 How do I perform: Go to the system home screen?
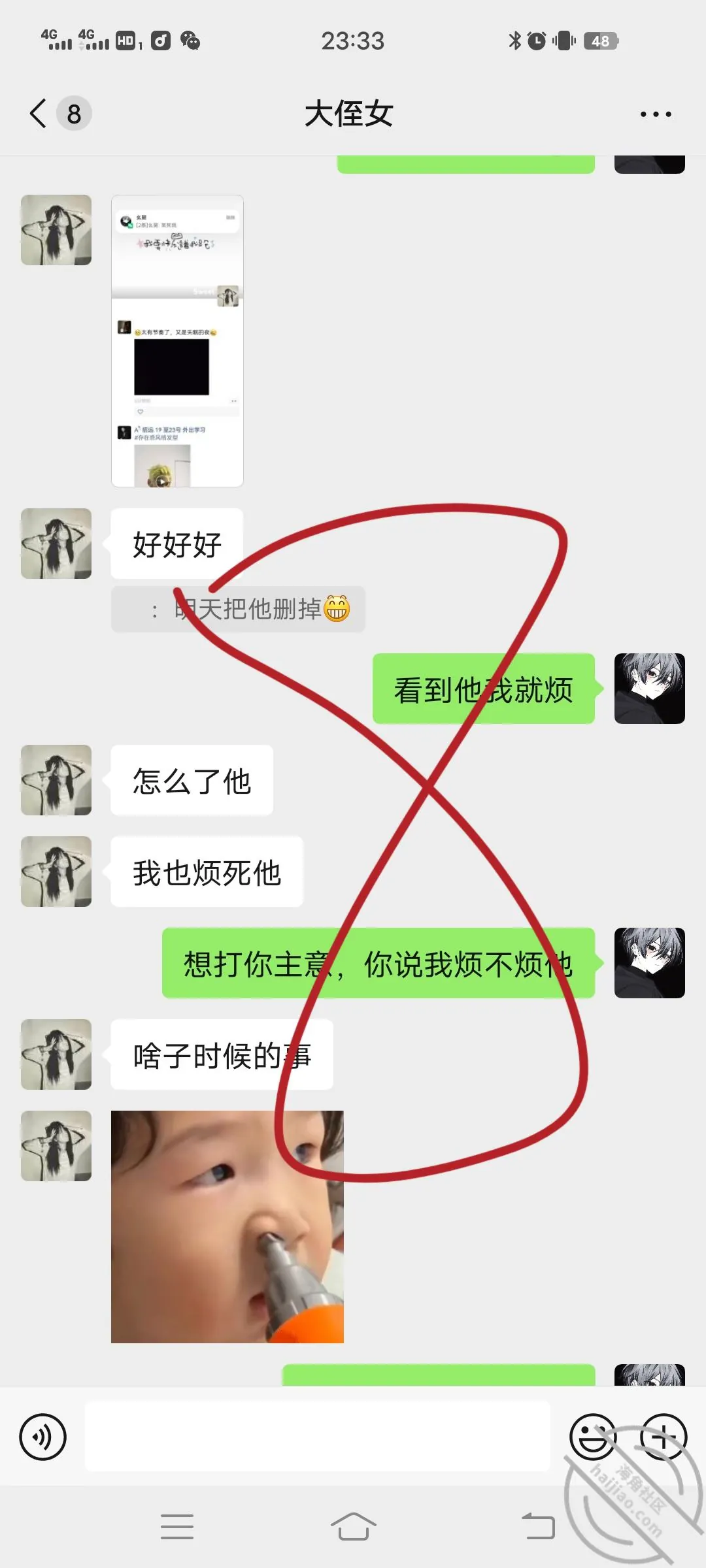click(353, 1527)
